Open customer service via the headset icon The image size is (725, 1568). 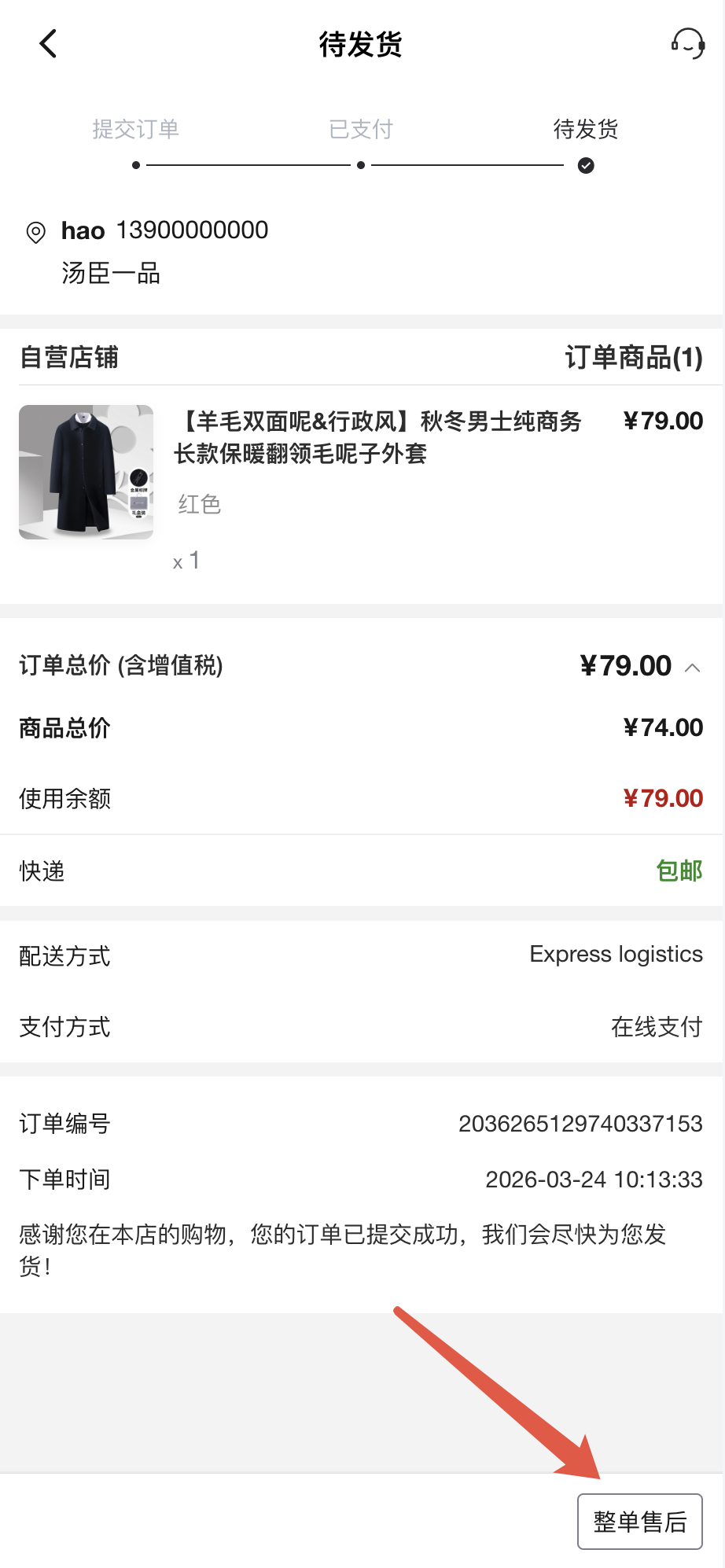point(687,44)
